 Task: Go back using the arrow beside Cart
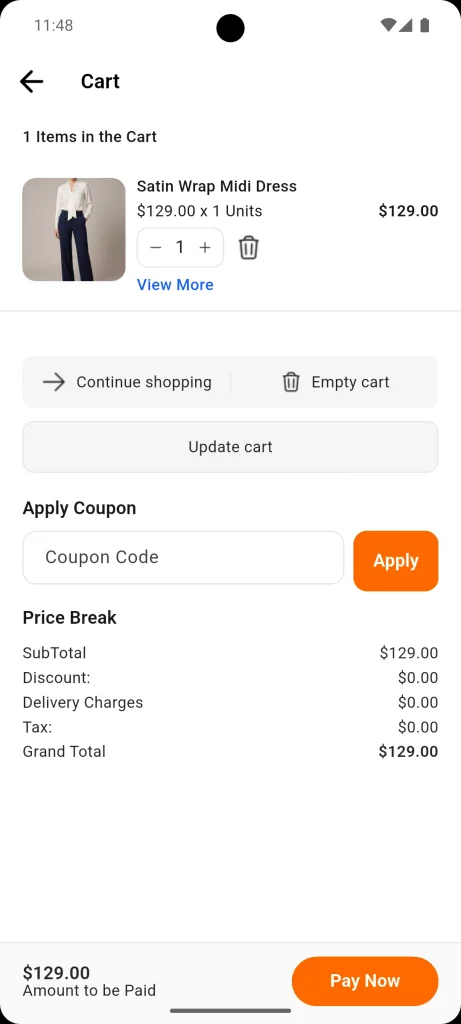pyautogui.click(x=31, y=82)
